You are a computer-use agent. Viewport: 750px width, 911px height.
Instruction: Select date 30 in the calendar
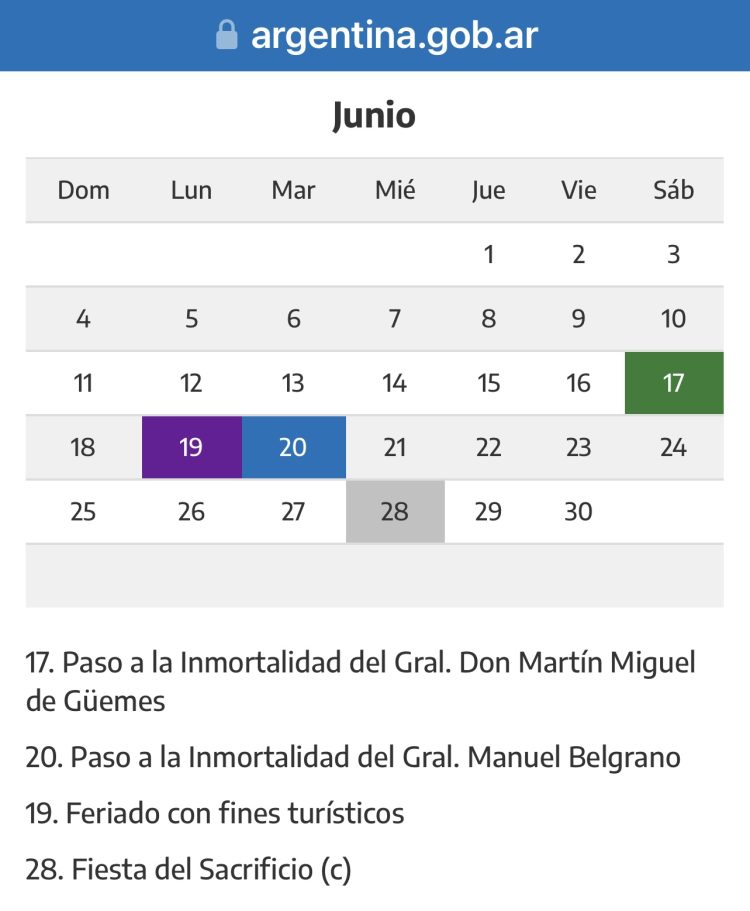[x=578, y=511]
